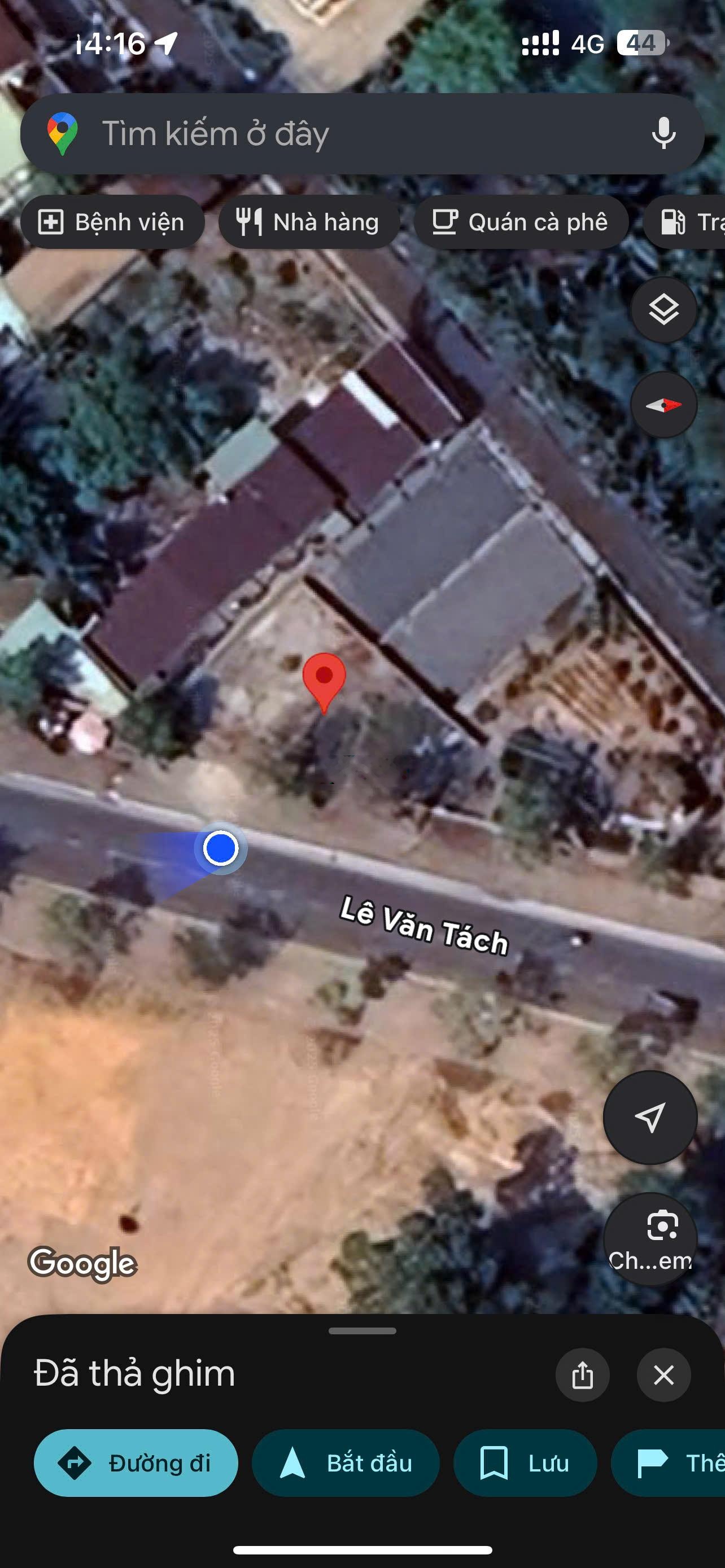Open the "Tìm kiếm ở đây" search box
725x1568 pixels.
(341, 134)
